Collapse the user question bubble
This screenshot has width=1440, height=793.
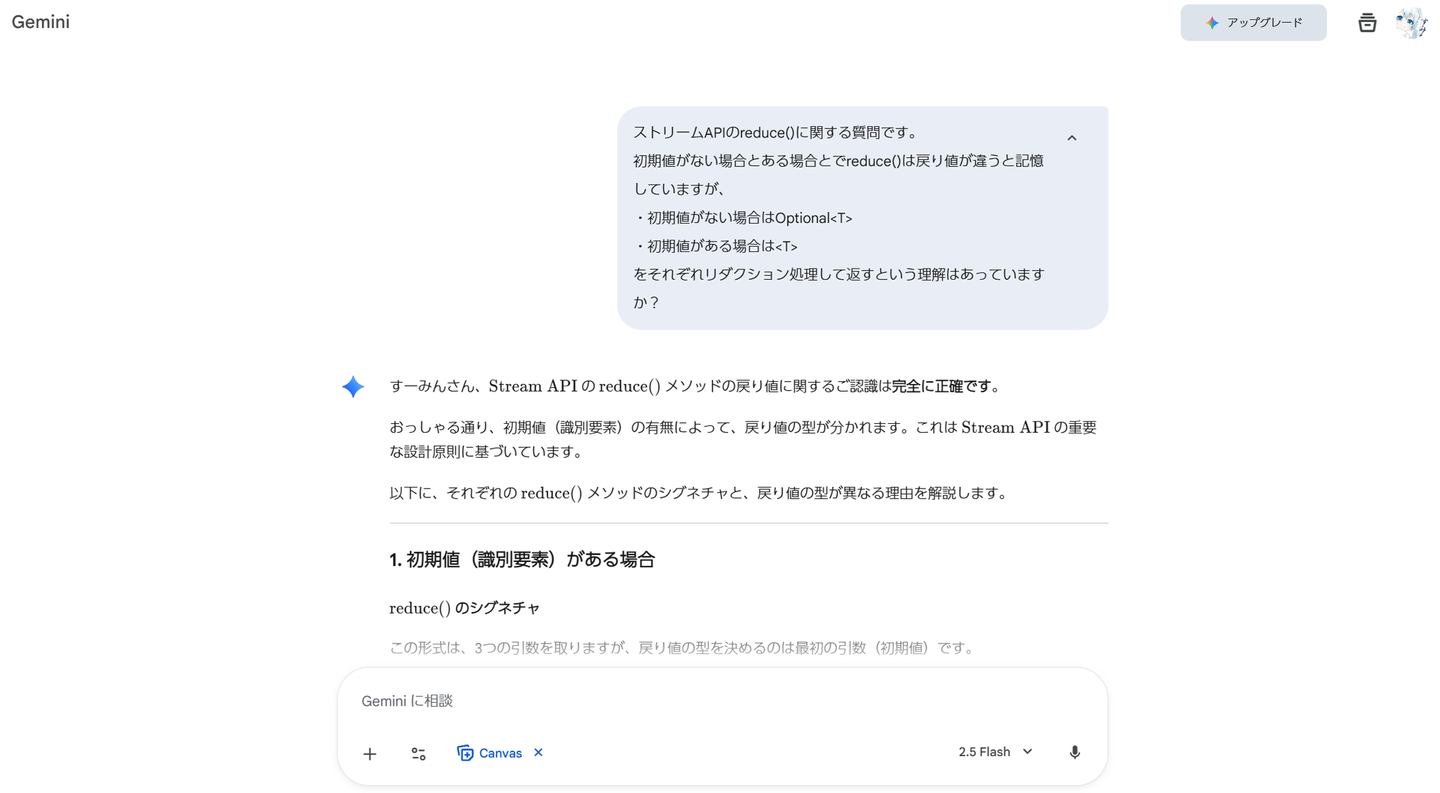click(1071, 138)
